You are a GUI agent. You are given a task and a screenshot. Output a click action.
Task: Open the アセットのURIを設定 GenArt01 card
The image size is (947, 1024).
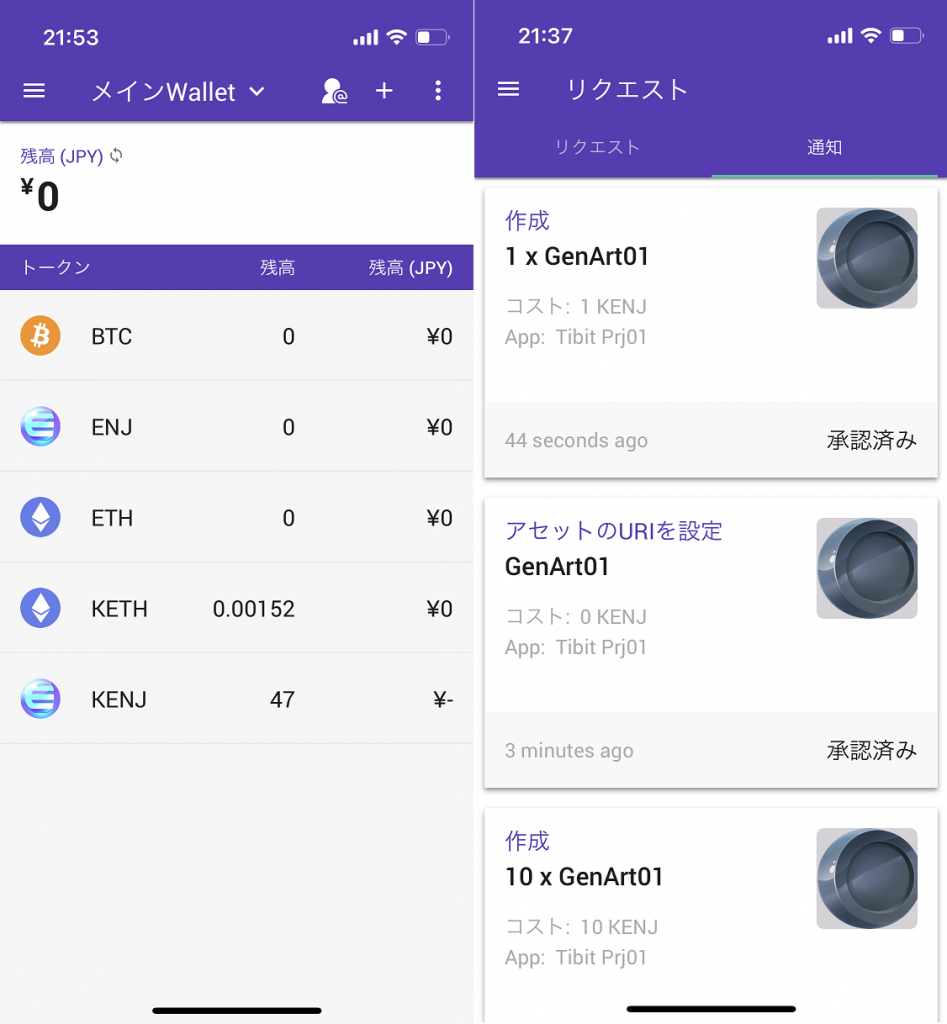(710, 642)
